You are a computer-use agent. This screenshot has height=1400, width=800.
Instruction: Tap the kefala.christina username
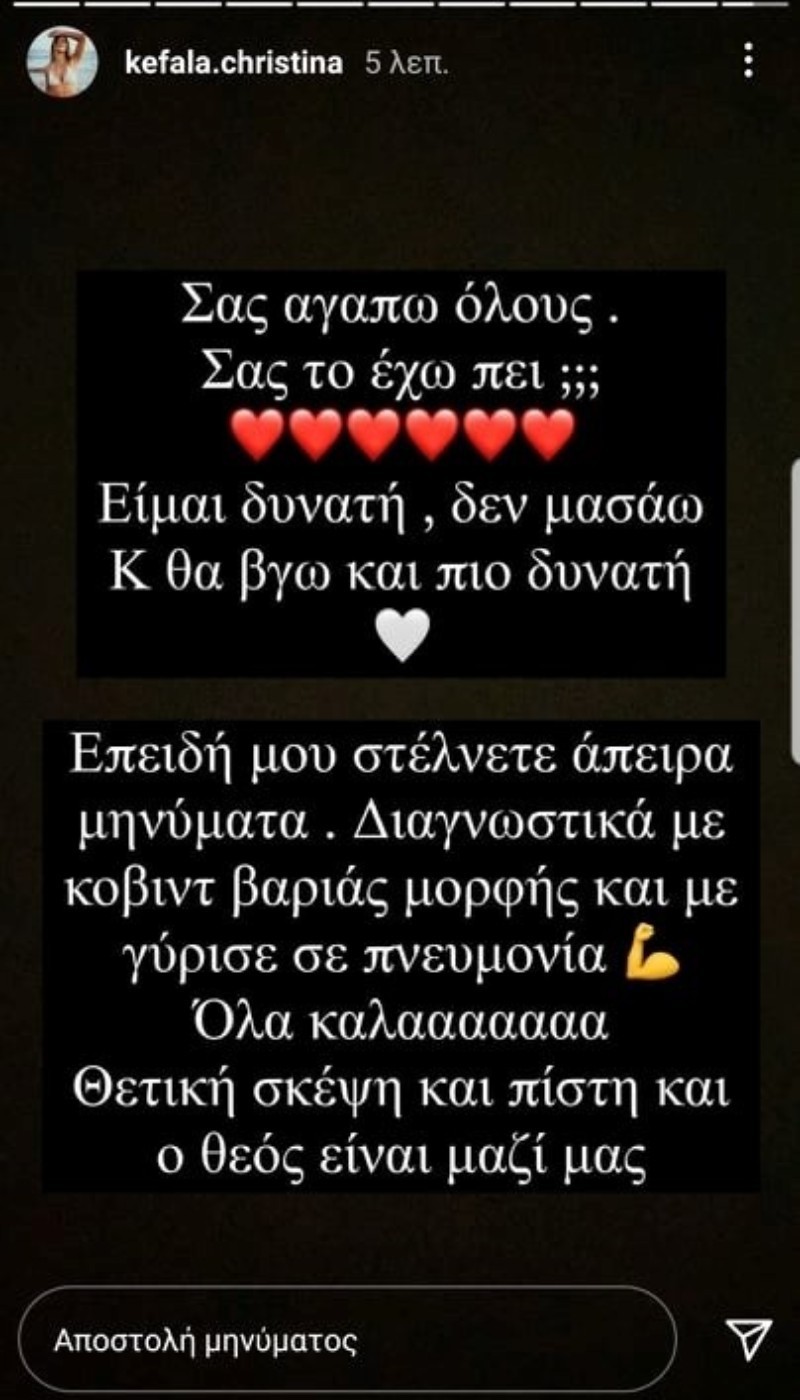(x=234, y=64)
